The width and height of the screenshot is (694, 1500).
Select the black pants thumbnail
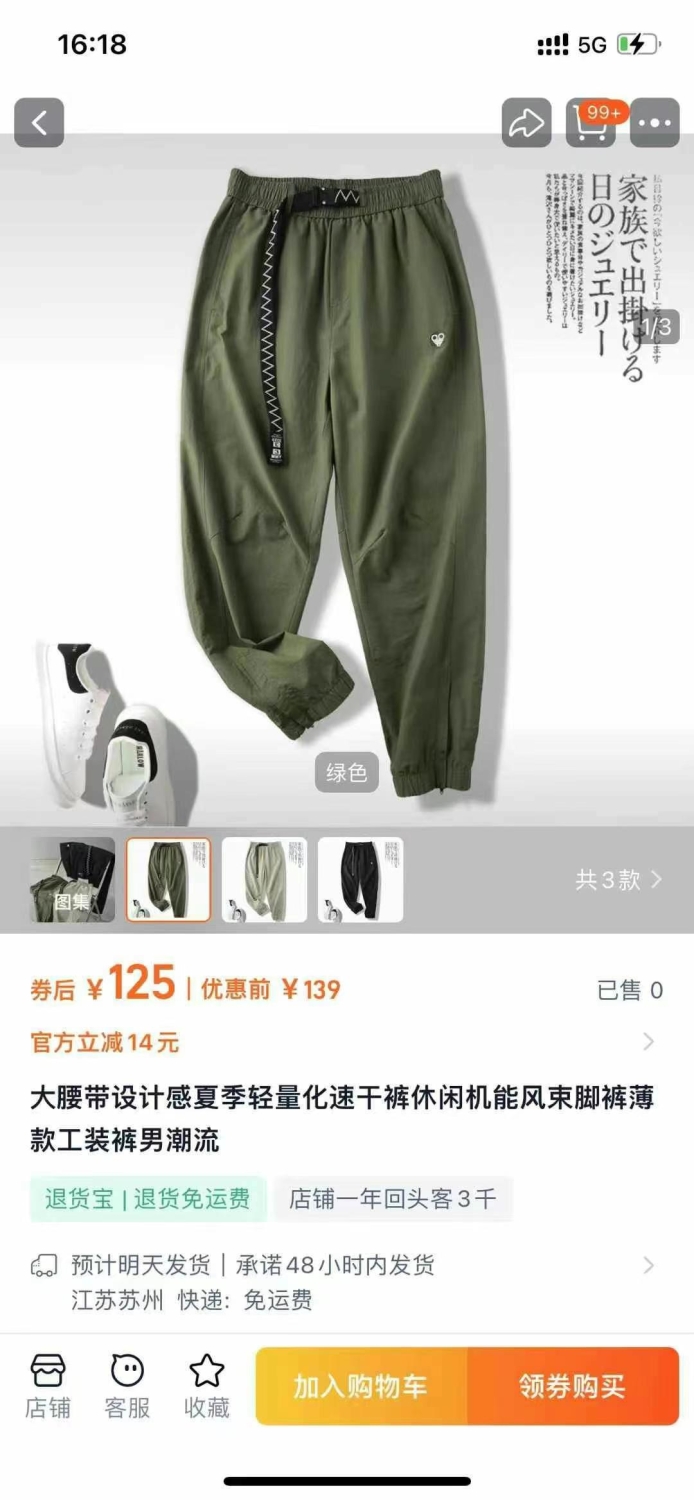(360, 880)
